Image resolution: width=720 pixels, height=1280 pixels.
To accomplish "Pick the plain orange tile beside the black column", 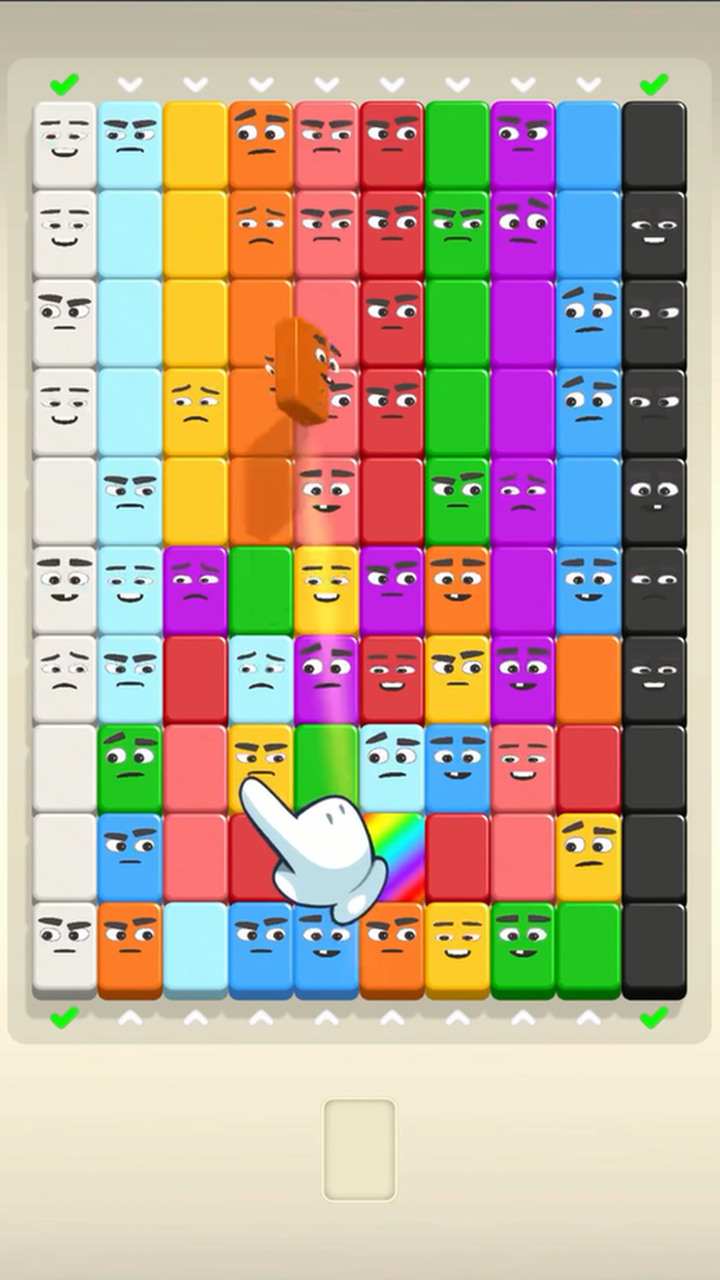I will pos(588,679).
